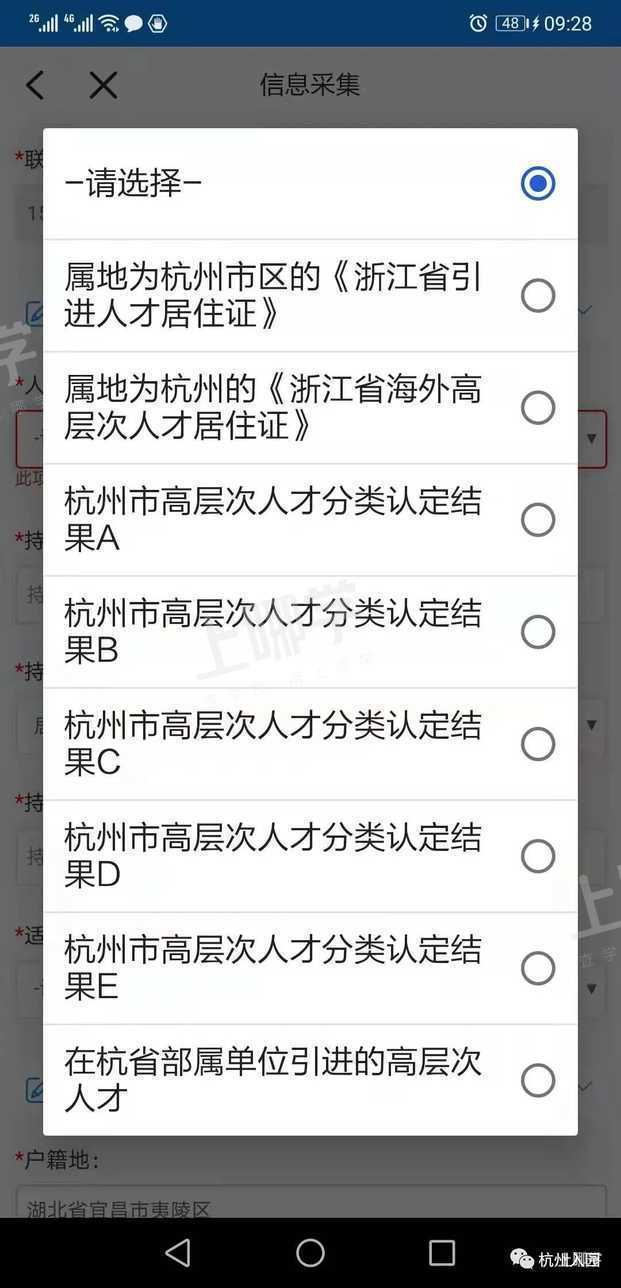This screenshot has height=1288, width=621.
Task: Pick 杭州市高层次人才分类认定结果D
Action: [x=310, y=855]
